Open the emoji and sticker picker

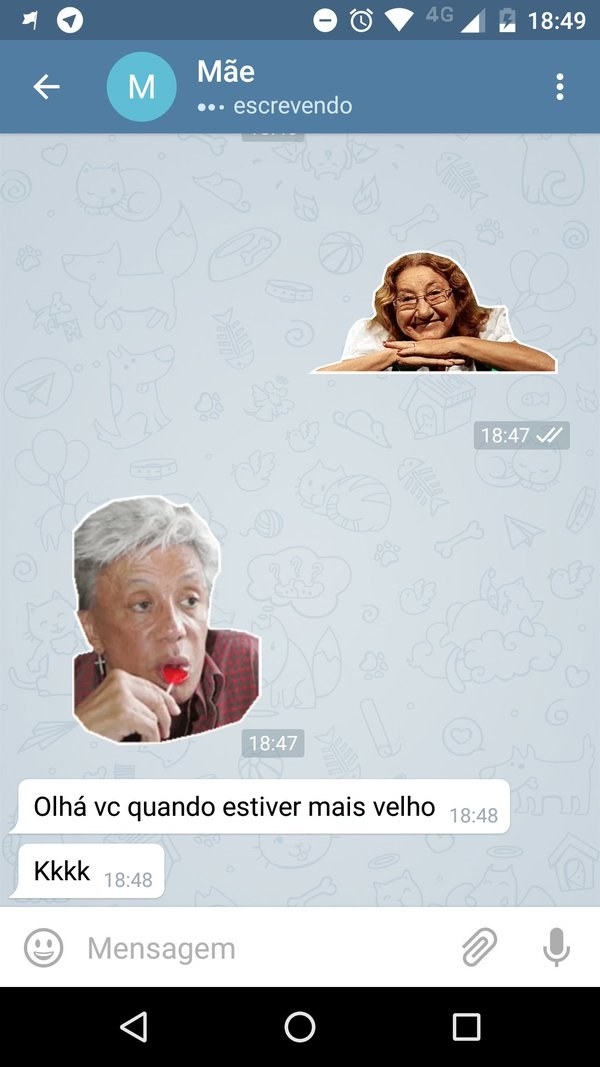[x=43, y=947]
